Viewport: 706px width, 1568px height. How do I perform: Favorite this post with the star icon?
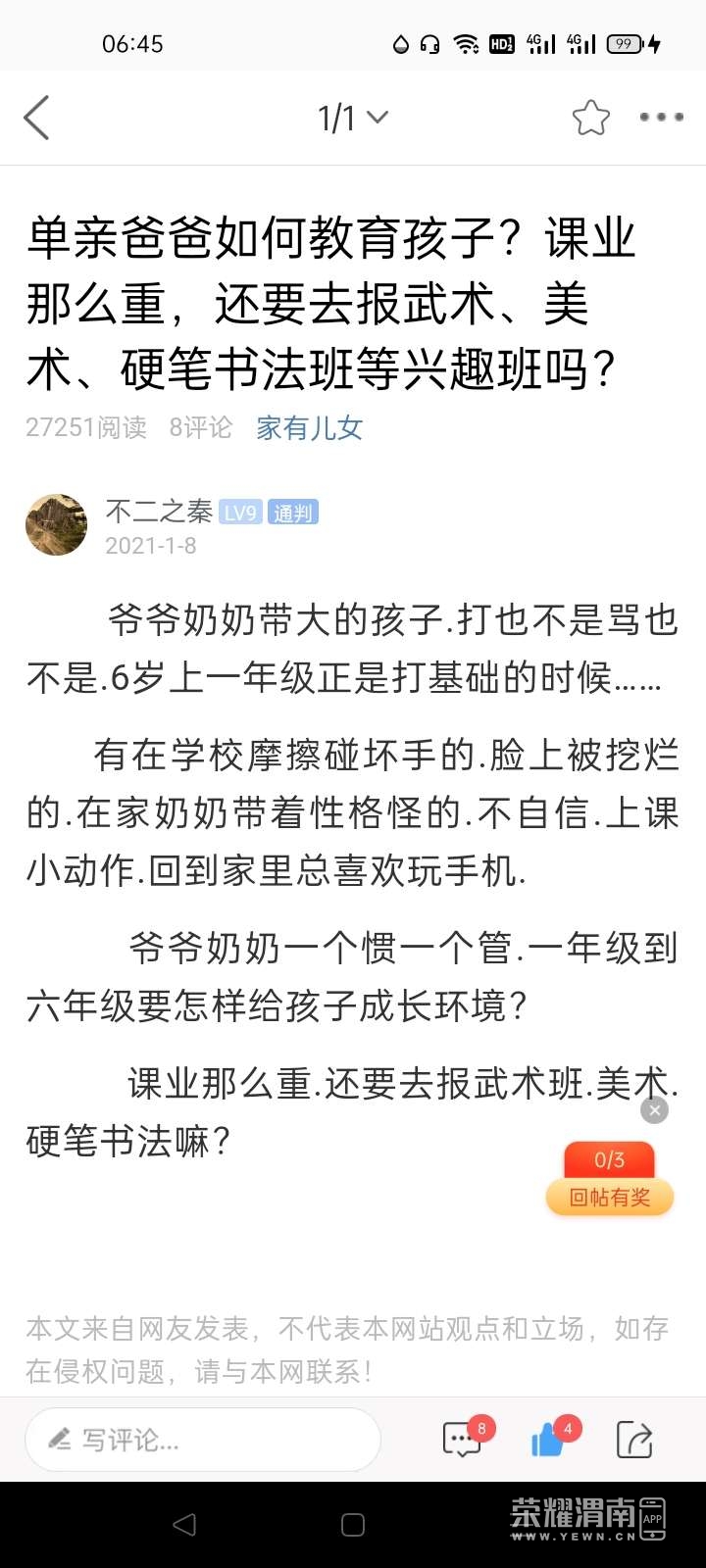[x=590, y=118]
